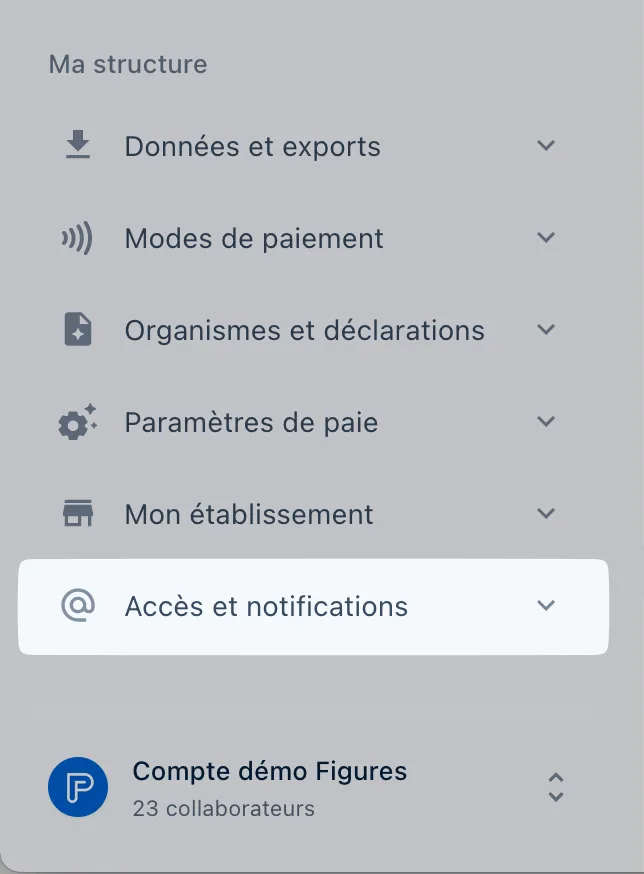Expand Organismes et déclarations
This screenshot has width=644, height=874.
point(545,330)
